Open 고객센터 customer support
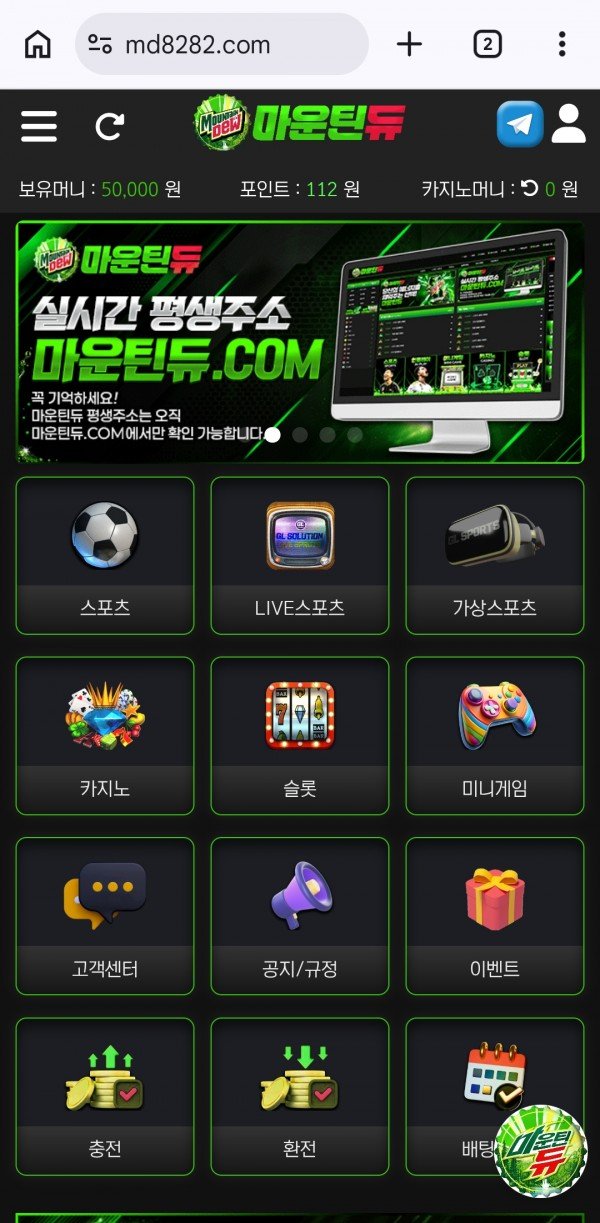The height and width of the screenshot is (1223, 600). (105, 915)
